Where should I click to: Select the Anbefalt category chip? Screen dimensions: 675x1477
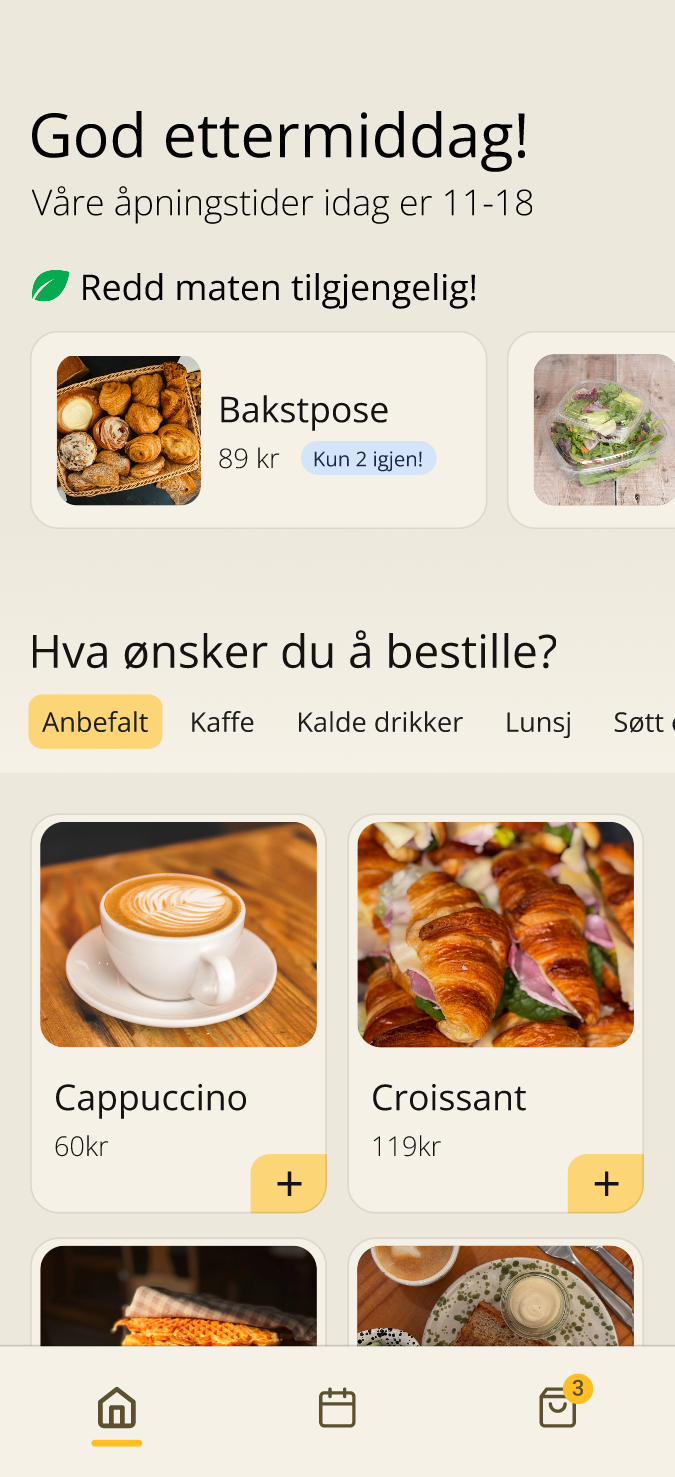click(x=95, y=722)
